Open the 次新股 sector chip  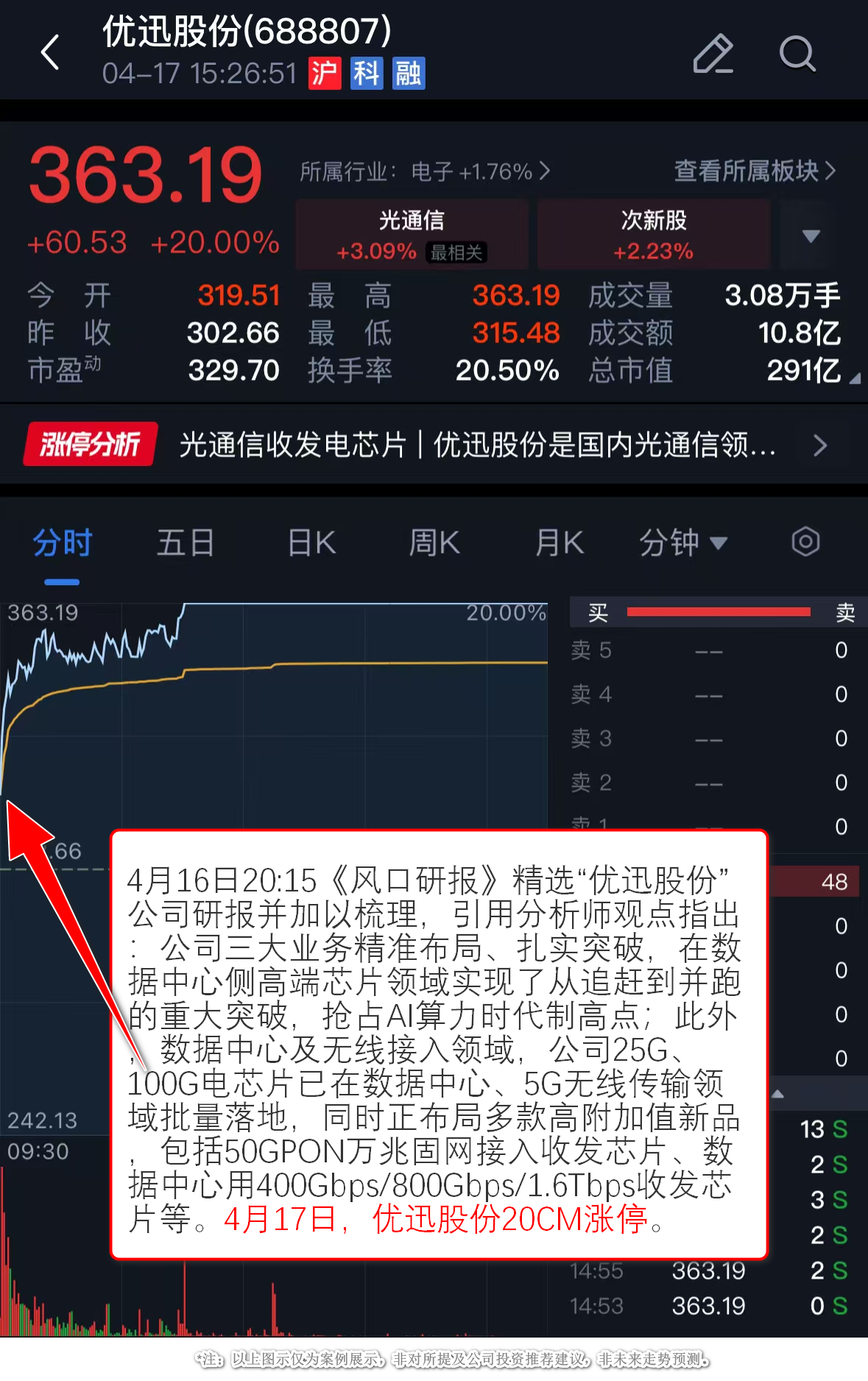pyautogui.click(x=653, y=235)
